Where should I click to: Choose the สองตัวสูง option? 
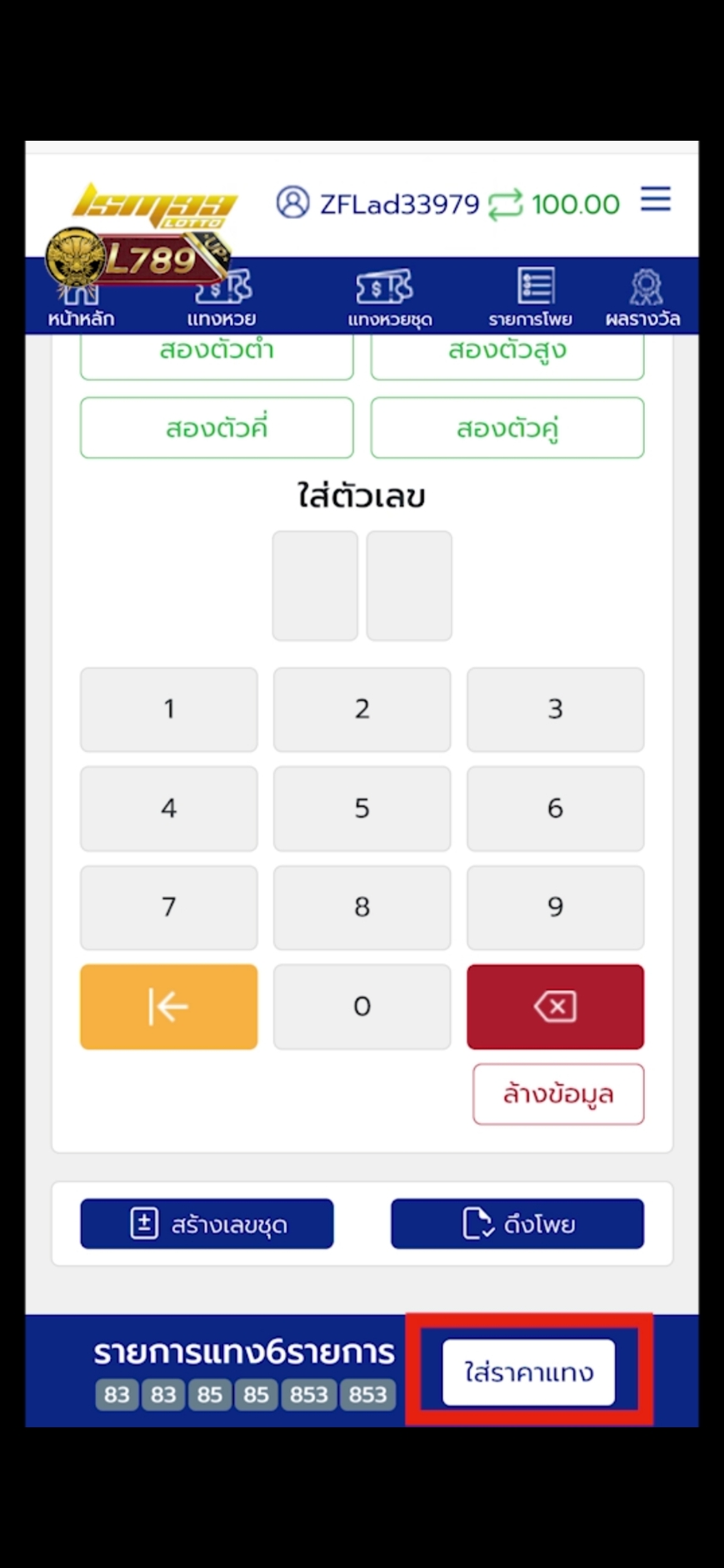click(507, 354)
